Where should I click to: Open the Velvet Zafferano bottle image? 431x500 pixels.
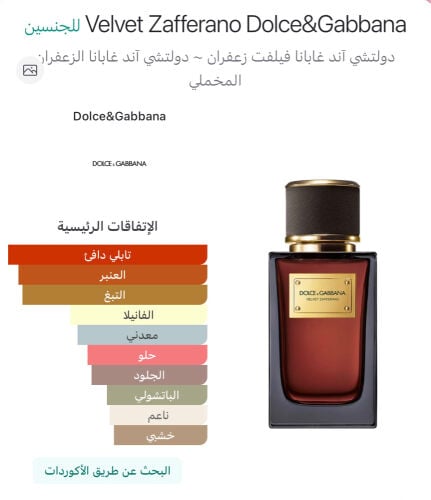[323, 304]
